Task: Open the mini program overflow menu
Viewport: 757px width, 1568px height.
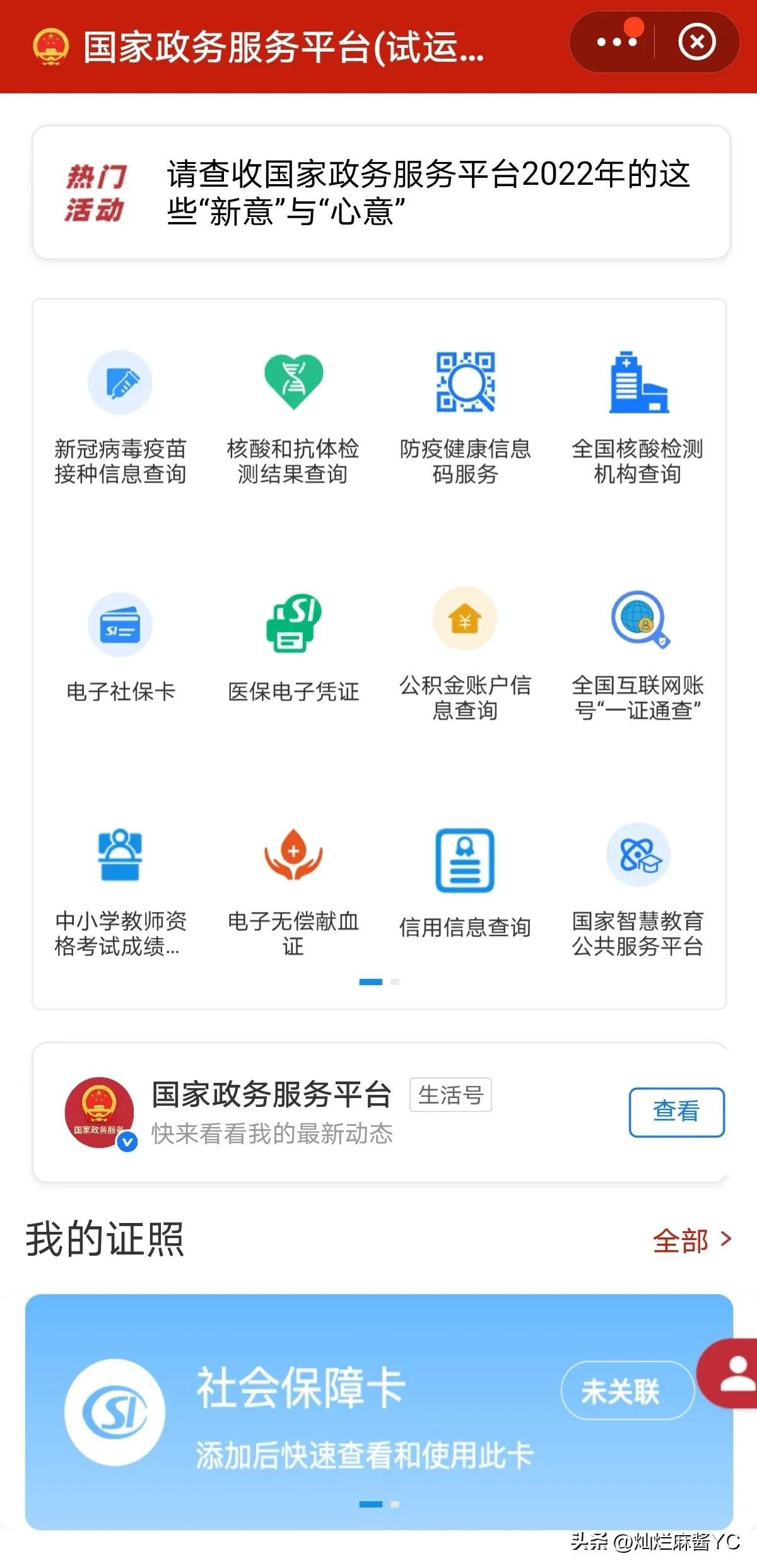Action: point(616,42)
